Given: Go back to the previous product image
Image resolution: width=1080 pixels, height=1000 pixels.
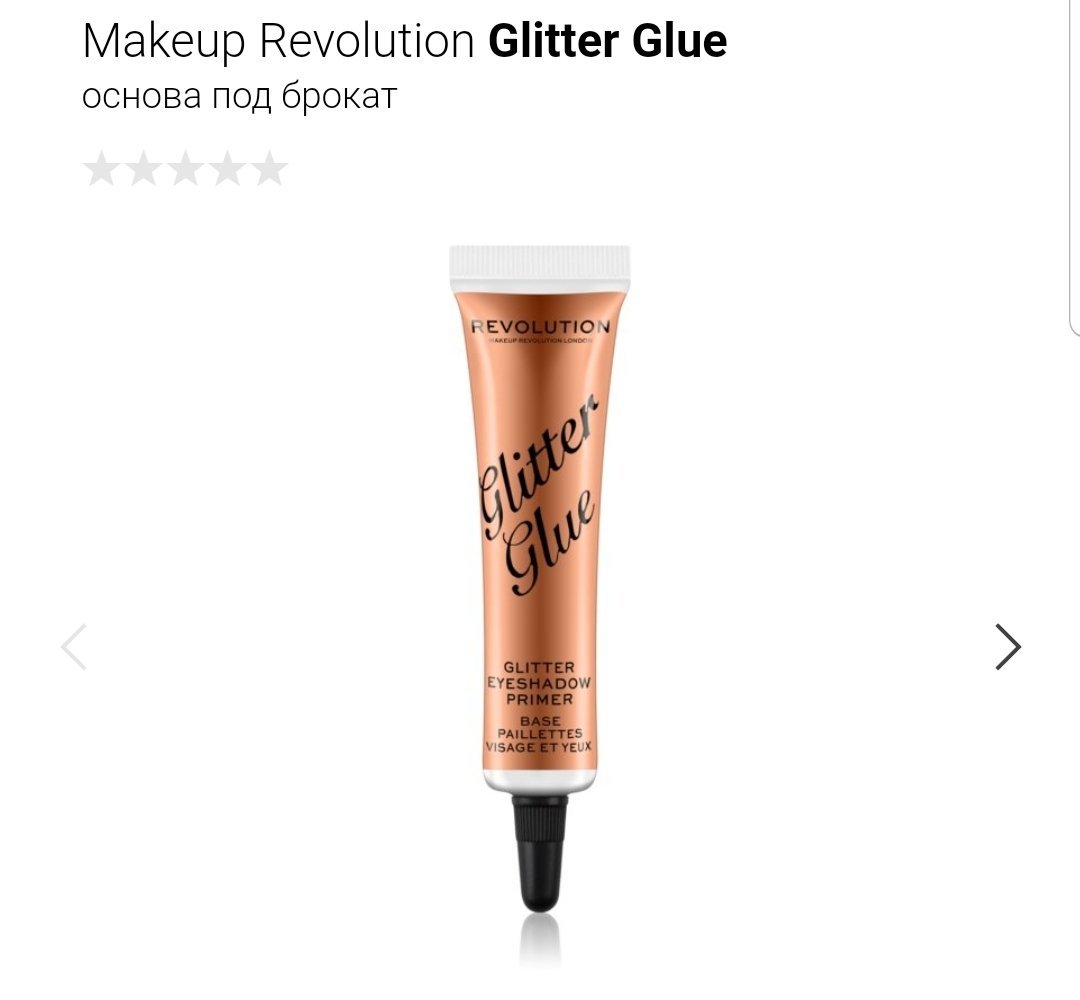Looking at the screenshot, I should pos(75,646).
